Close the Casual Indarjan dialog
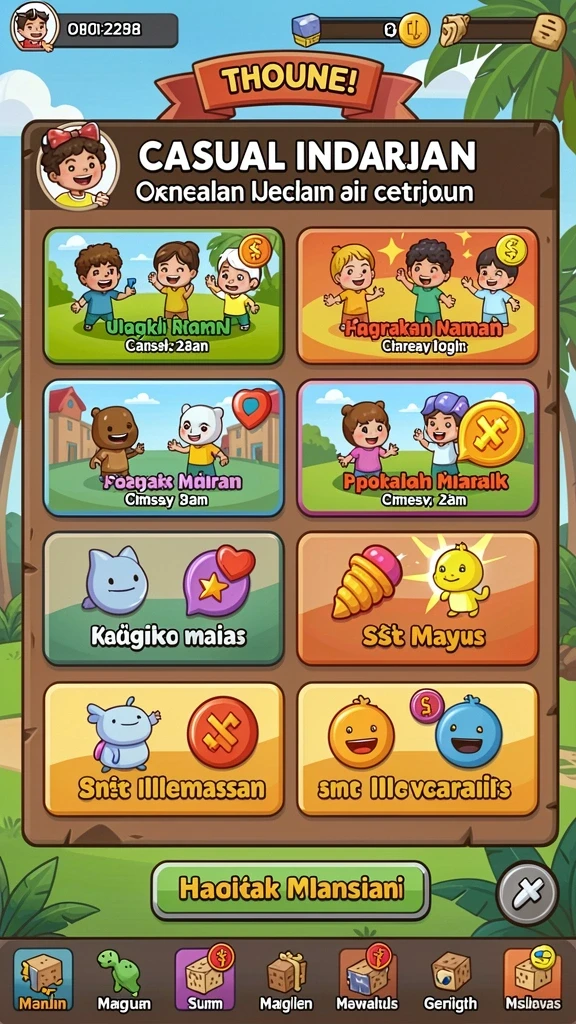Image resolution: width=576 pixels, height=1024 pixels. [x=528, y=893]
